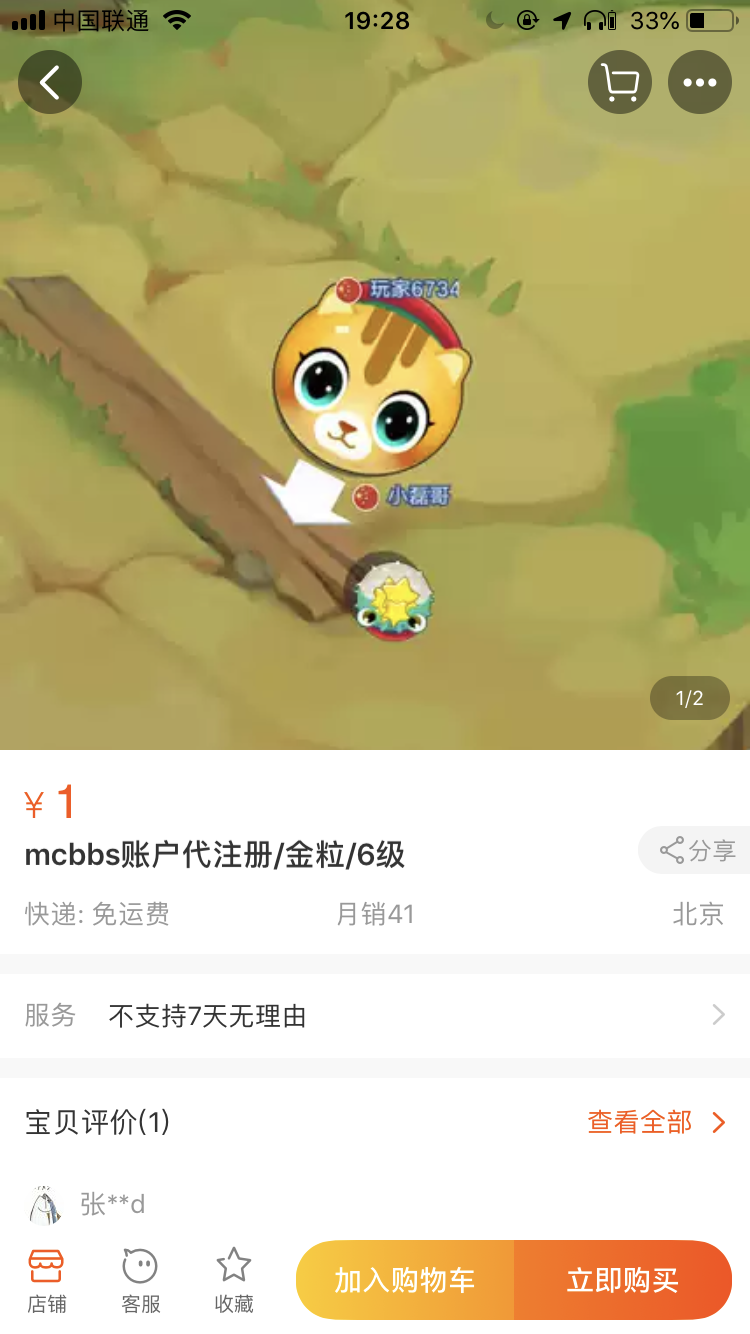Tap 加入购物车 to add to cart
The height and width of the screenshot is (1334, 750).
pos(405,1280)
